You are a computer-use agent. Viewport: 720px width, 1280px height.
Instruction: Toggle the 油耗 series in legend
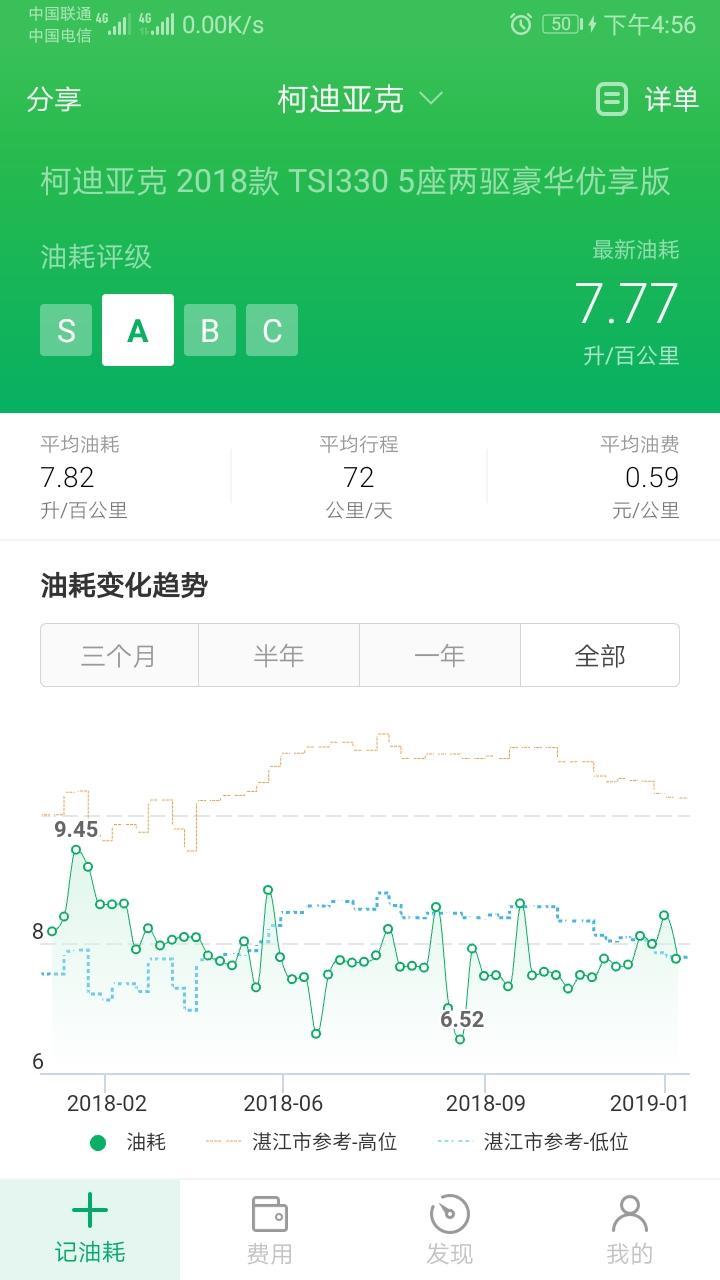tap(128, 1142)
